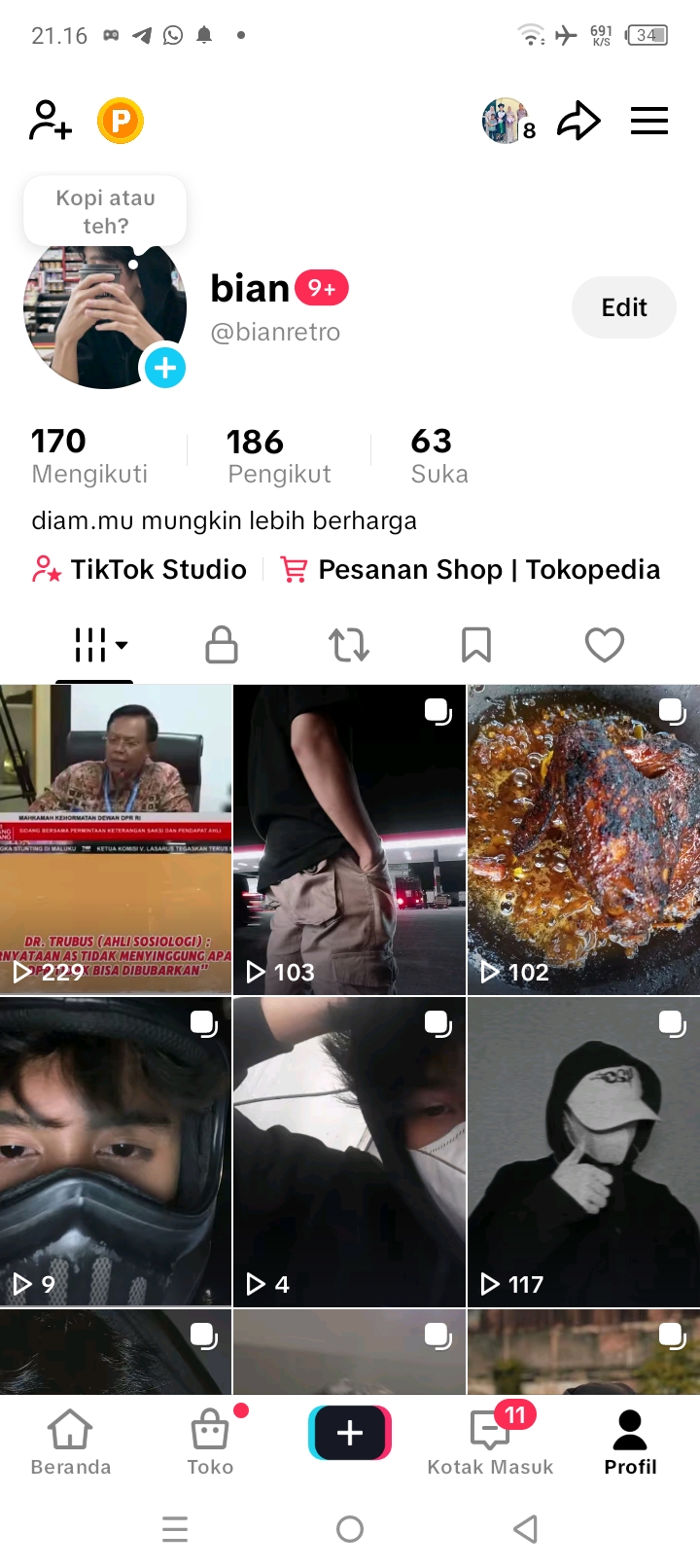View the profile viewers avatar
Screen dimensions: 700x1568
(505, 121)
